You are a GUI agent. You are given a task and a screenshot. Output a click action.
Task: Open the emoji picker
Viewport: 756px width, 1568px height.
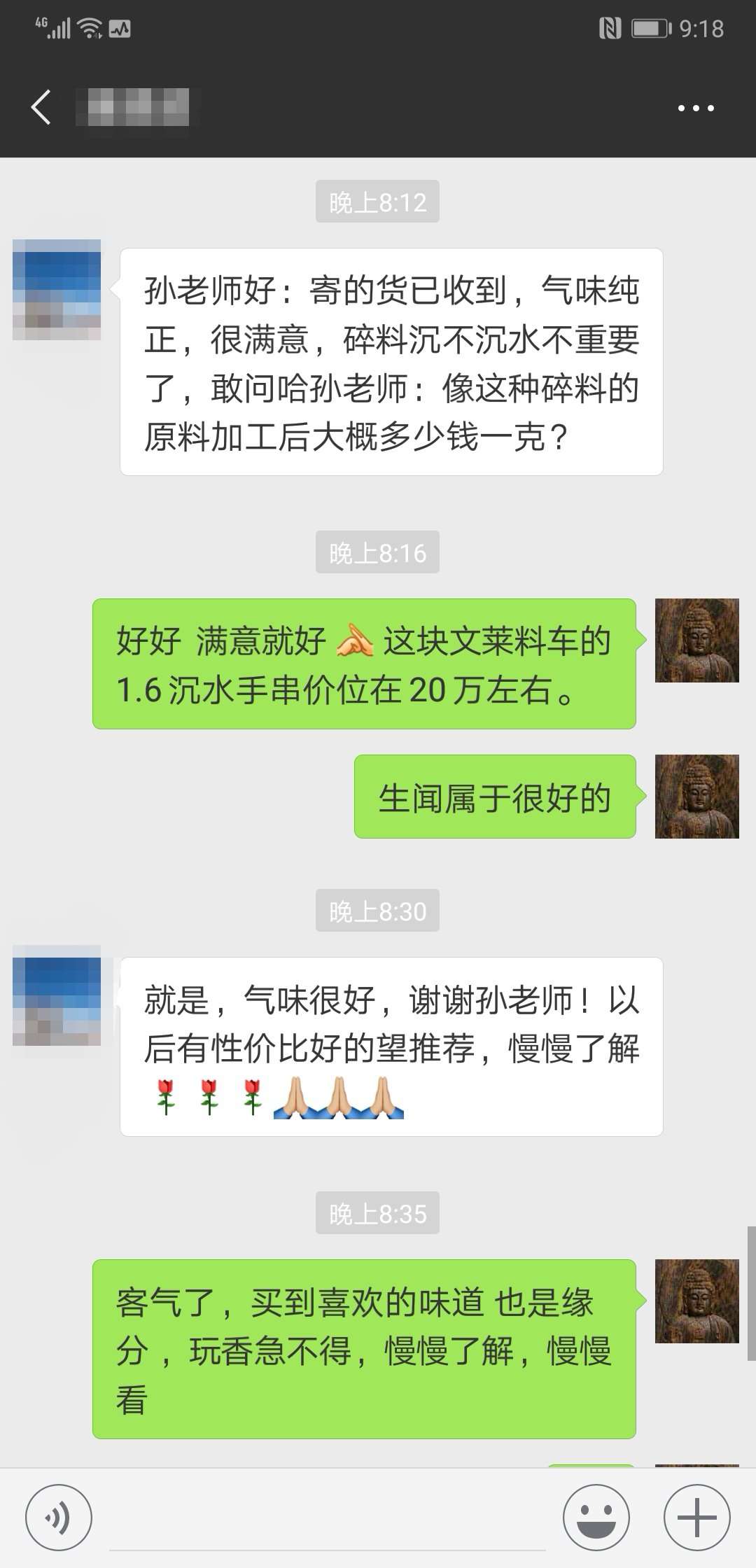596,1518
